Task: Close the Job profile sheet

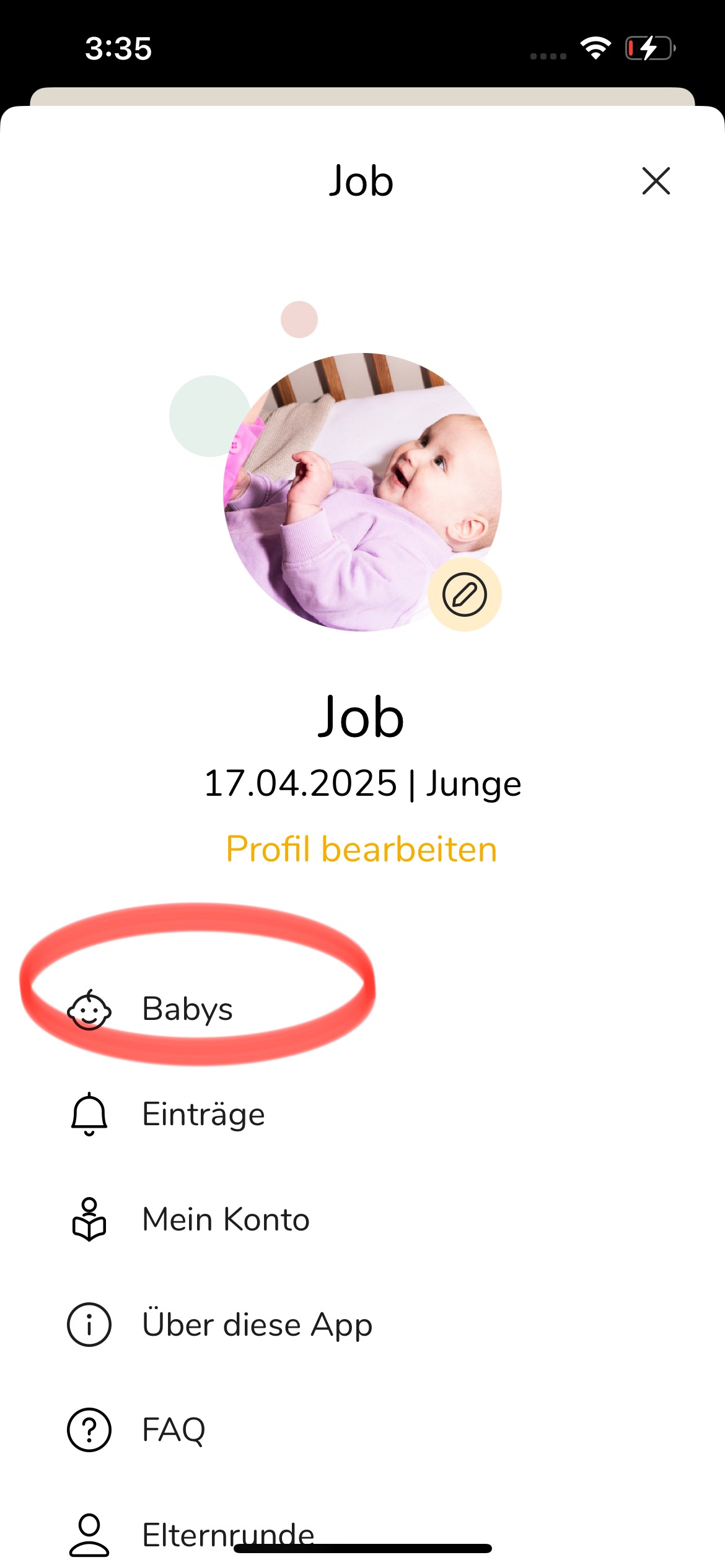Action: (x=656, y=181)
